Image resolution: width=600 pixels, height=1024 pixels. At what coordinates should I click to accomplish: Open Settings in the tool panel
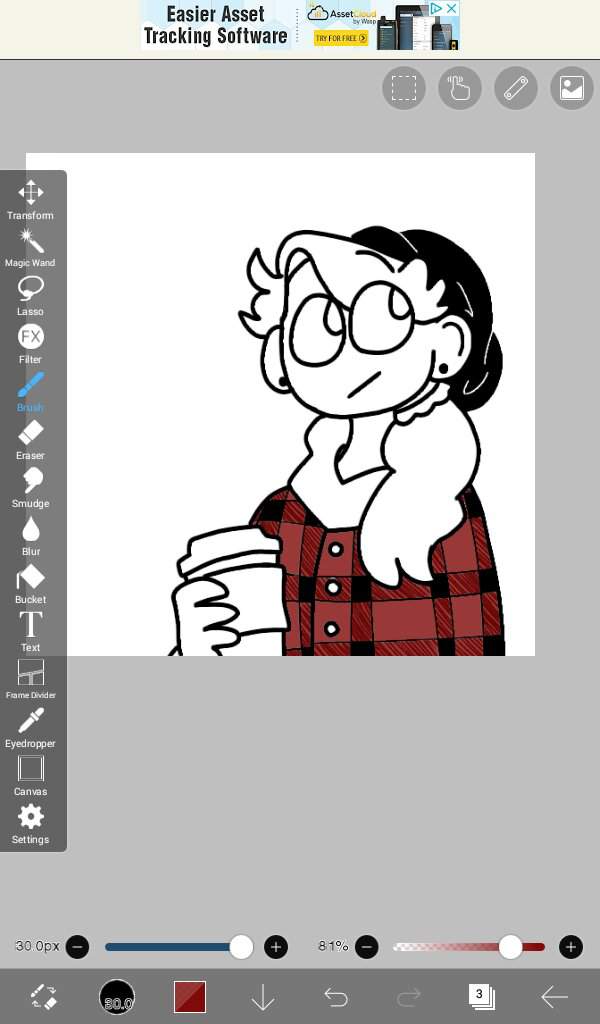coord(31,824)
